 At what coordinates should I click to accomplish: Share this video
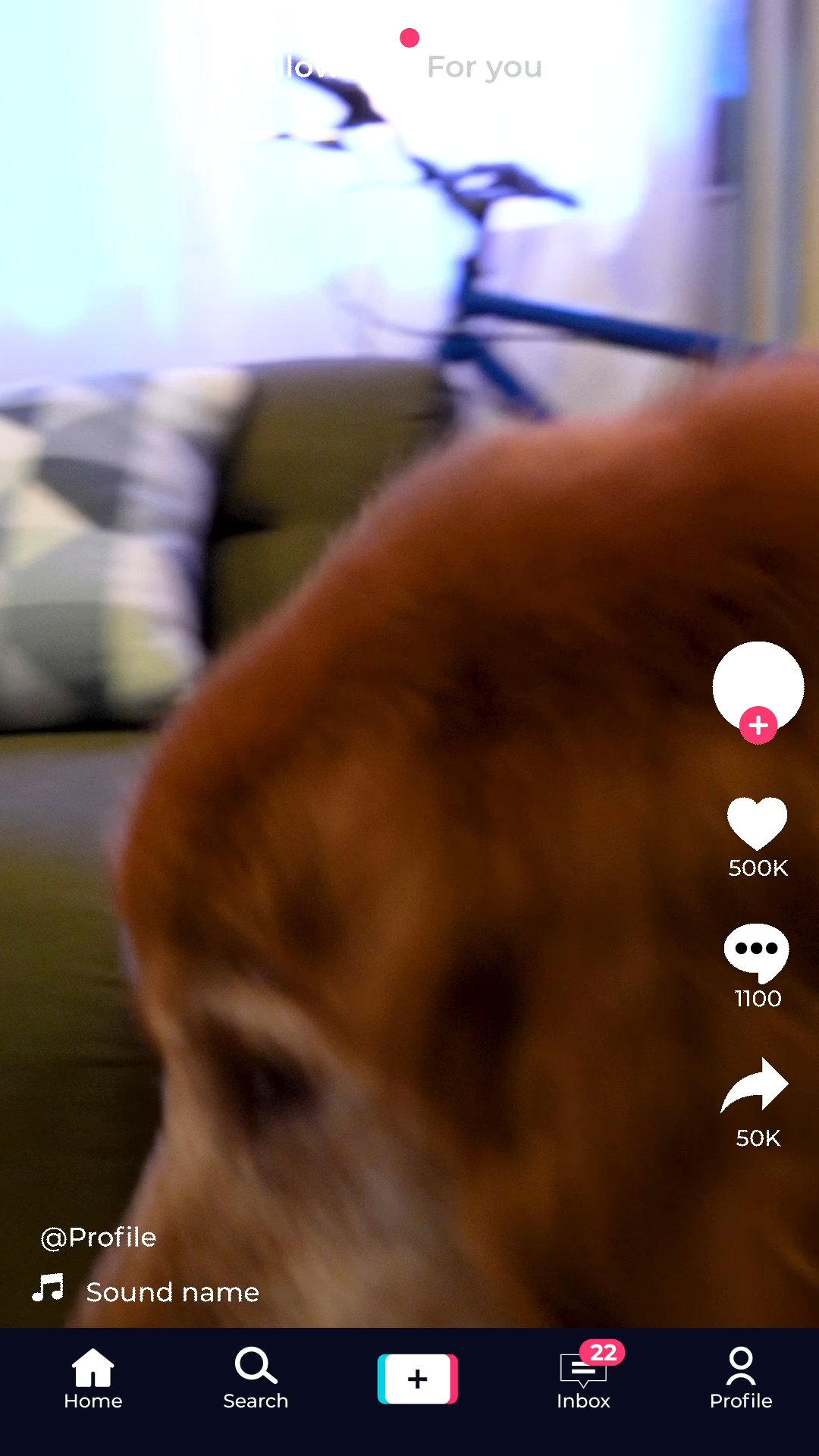pos(755,1086)
